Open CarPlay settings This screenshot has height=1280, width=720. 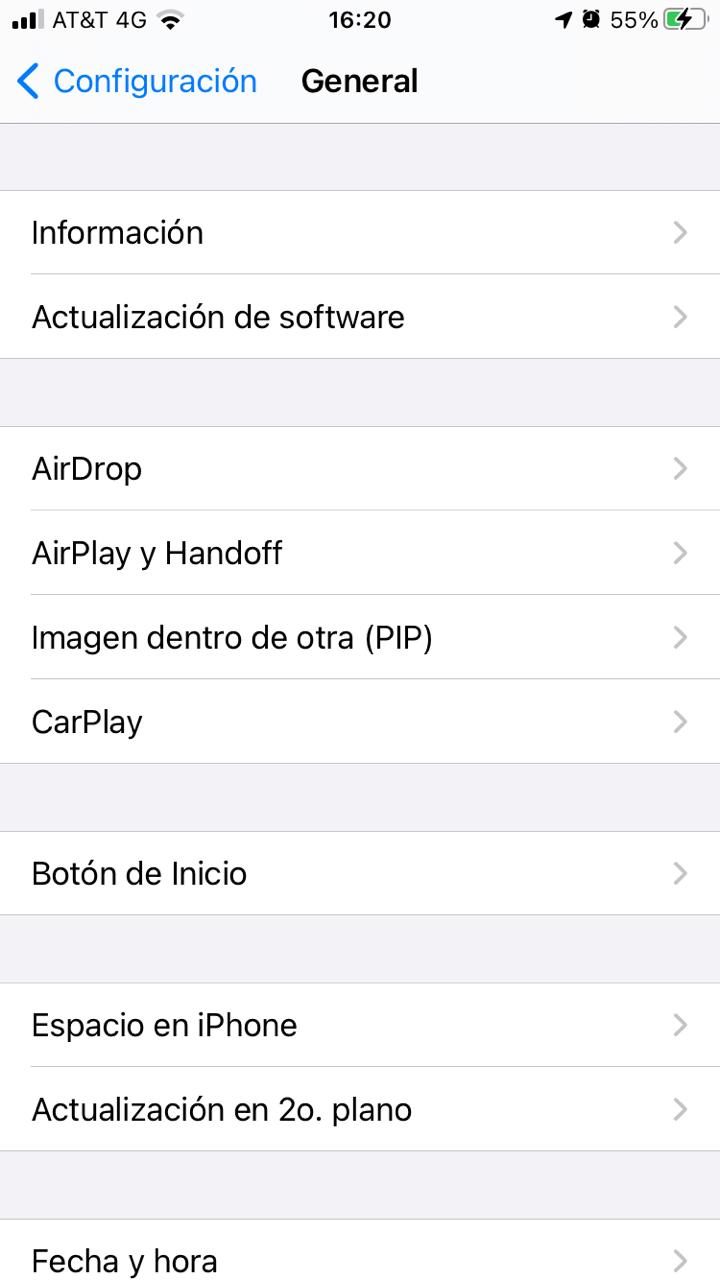pos(360,721)
